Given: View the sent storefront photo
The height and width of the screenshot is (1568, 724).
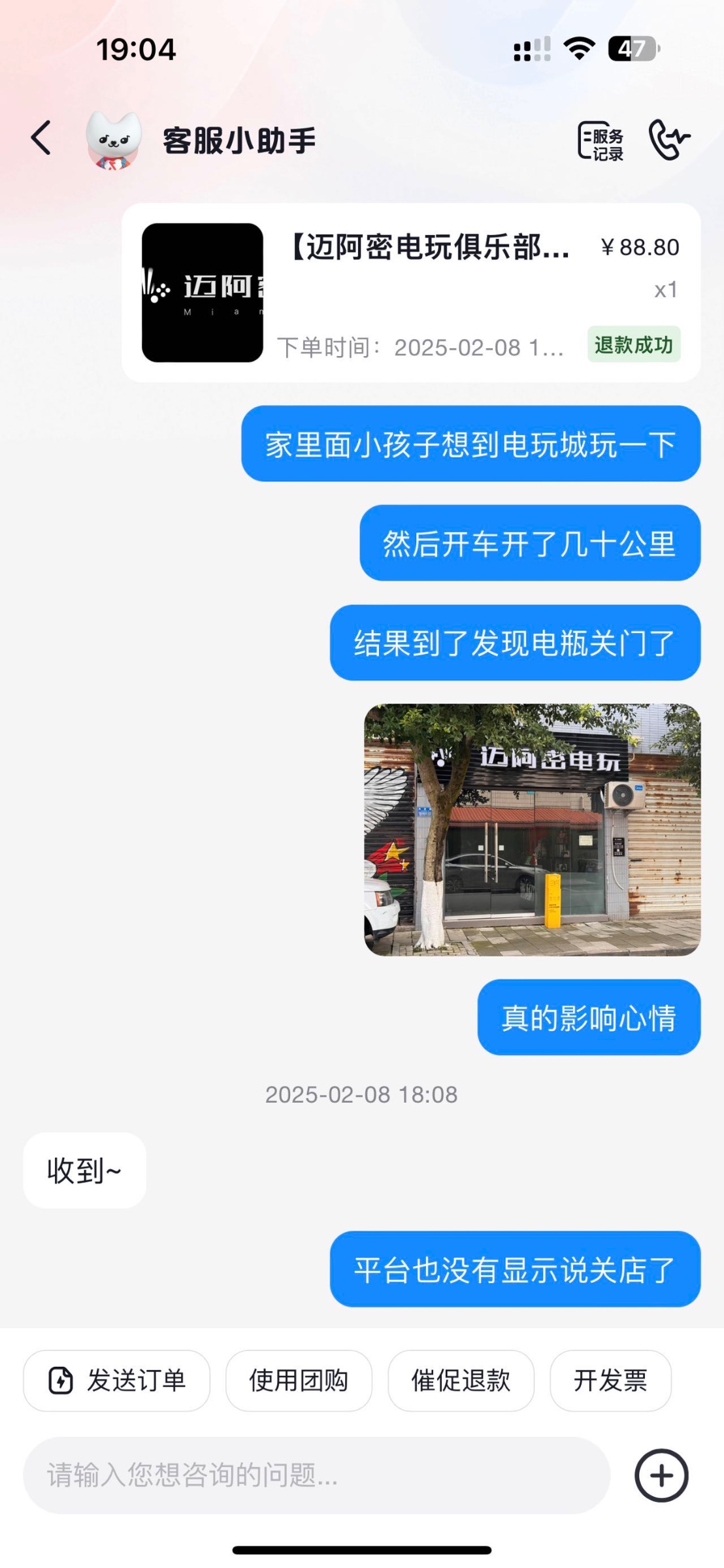Looking at the screenshot, I should pos(532,829).
